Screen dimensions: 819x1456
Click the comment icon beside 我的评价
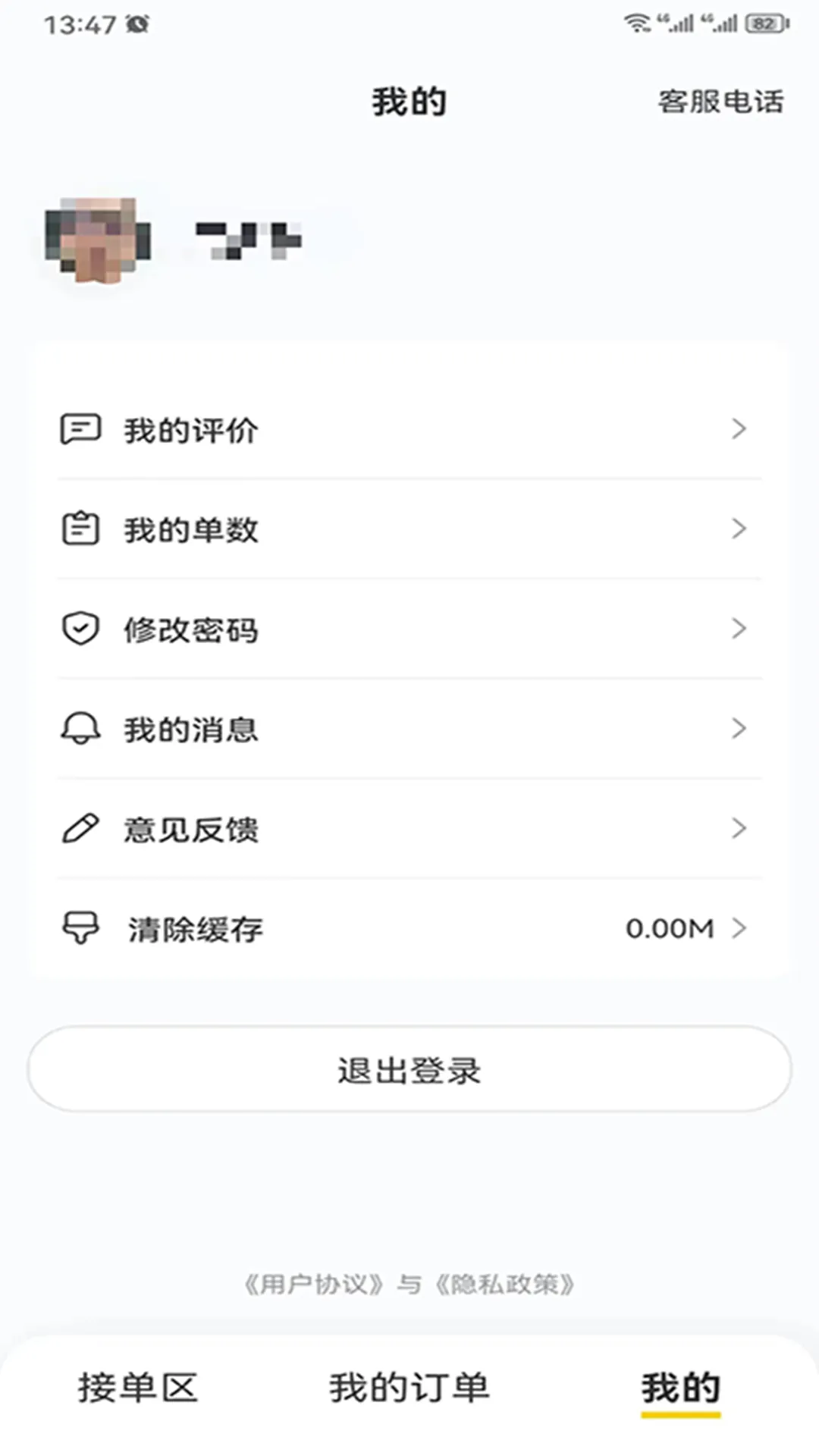point(80,428)
